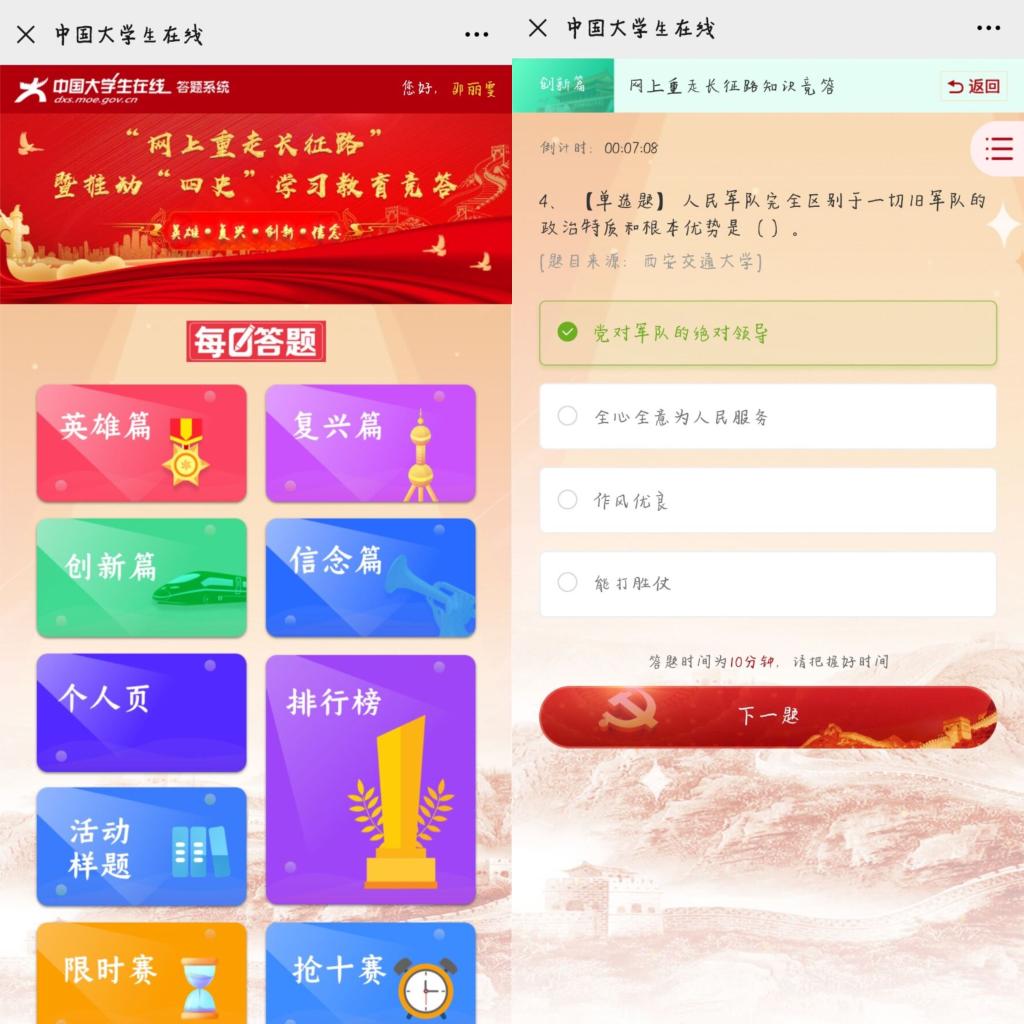Image resolution: width=1024 pixels, height=1024 pixels.
Task: Choose option 全心全意为人民服务
Action: click(767, 416)
